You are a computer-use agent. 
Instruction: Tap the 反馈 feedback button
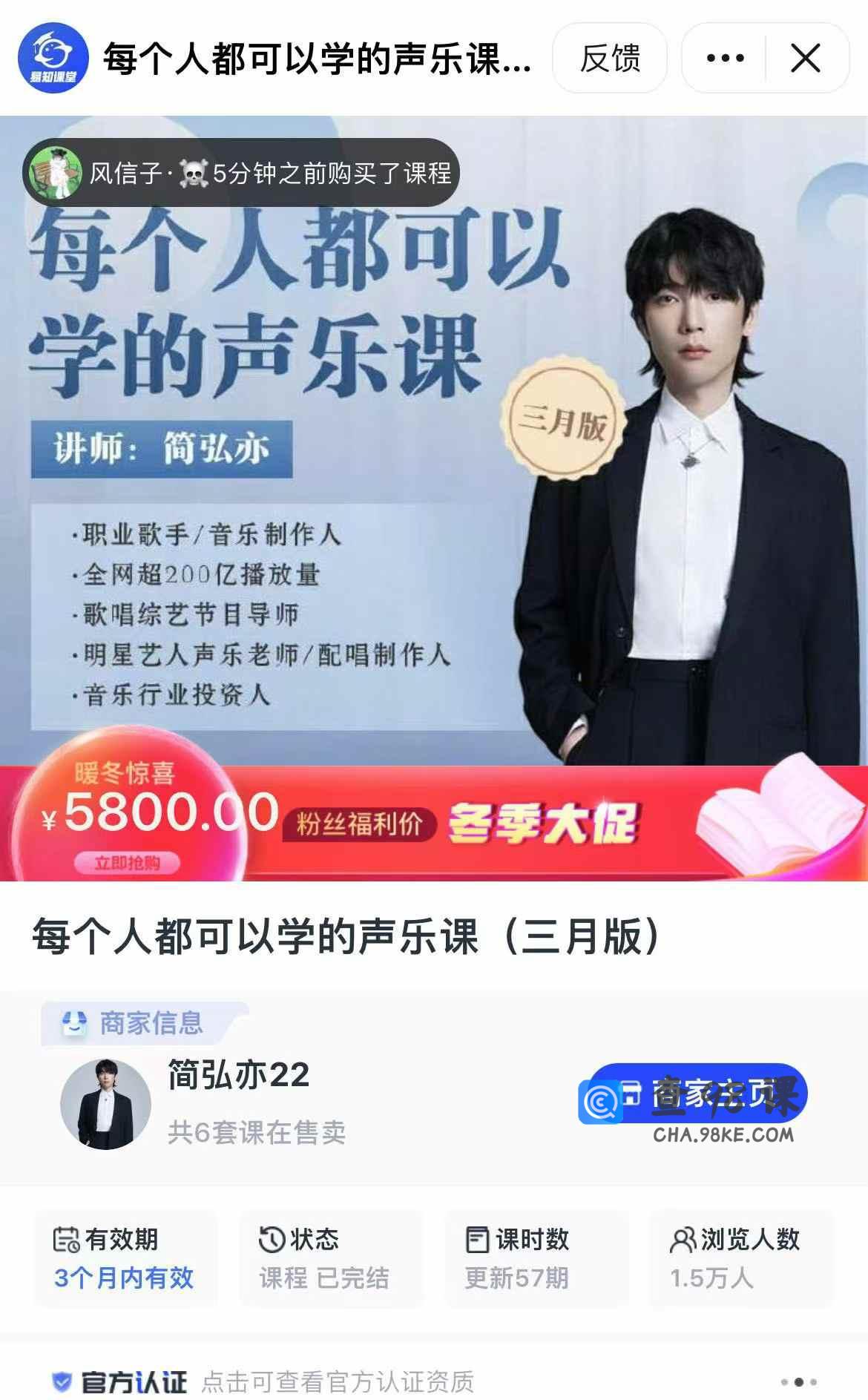point(609,58)
